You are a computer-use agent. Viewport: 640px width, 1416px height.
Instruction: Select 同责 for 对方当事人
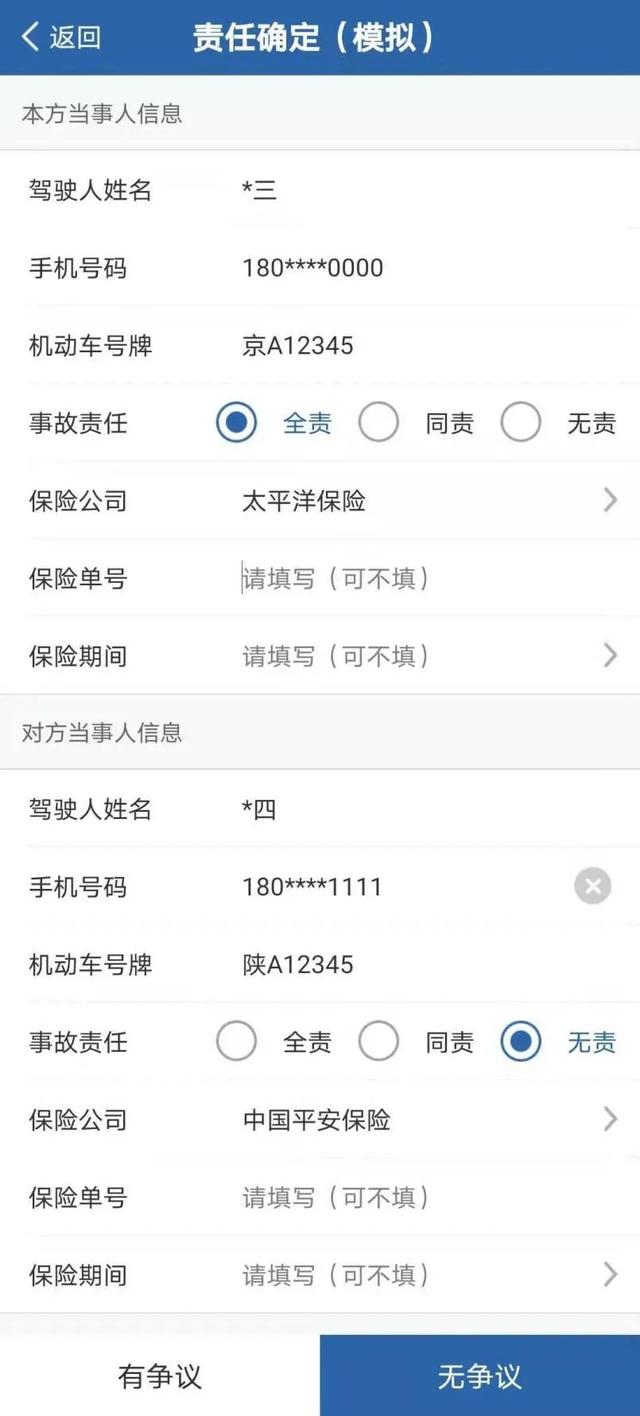pyautogui.click(x=379, y=1042)
